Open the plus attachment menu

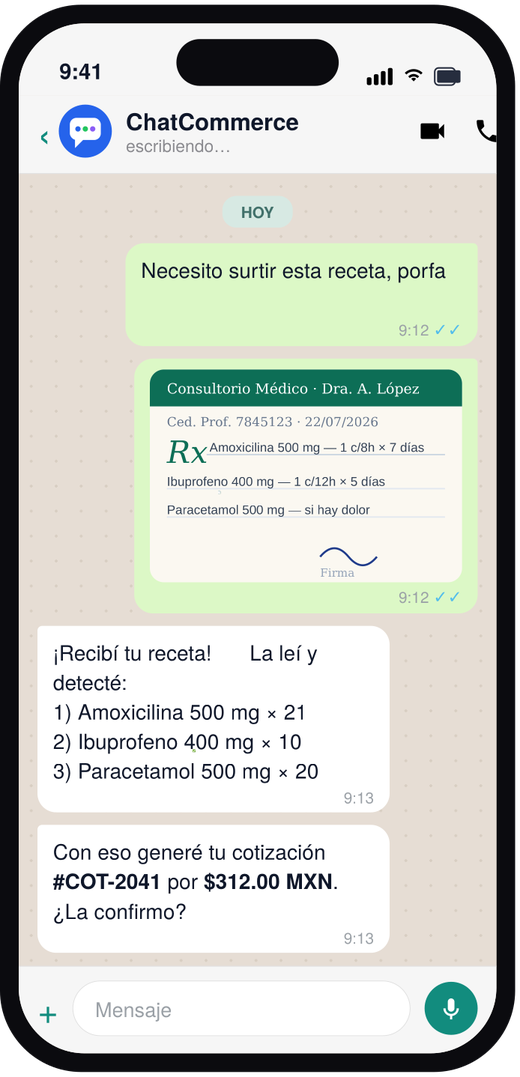point(48,1014)
